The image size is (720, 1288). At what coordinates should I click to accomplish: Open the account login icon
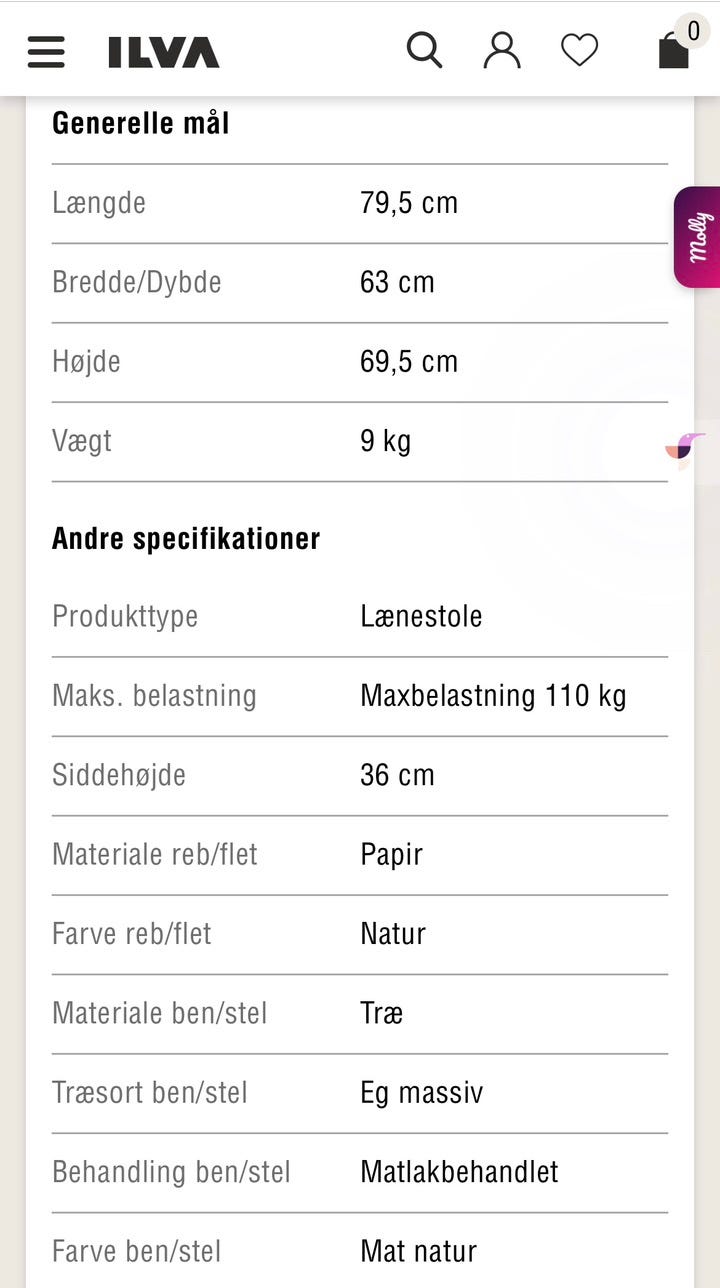click(501, 48)
